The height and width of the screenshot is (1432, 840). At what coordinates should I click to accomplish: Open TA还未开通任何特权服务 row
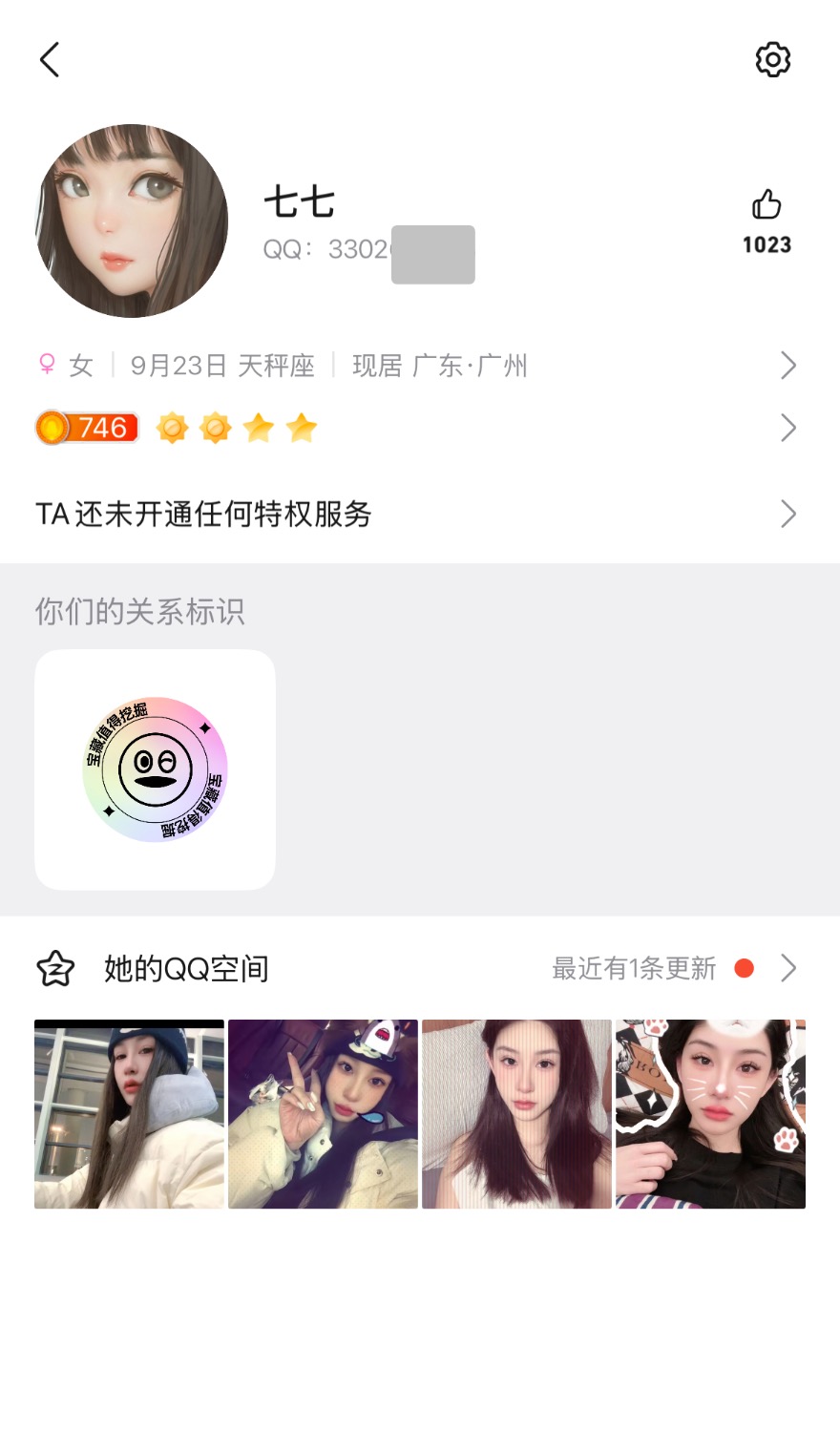[x=415, y=514]
